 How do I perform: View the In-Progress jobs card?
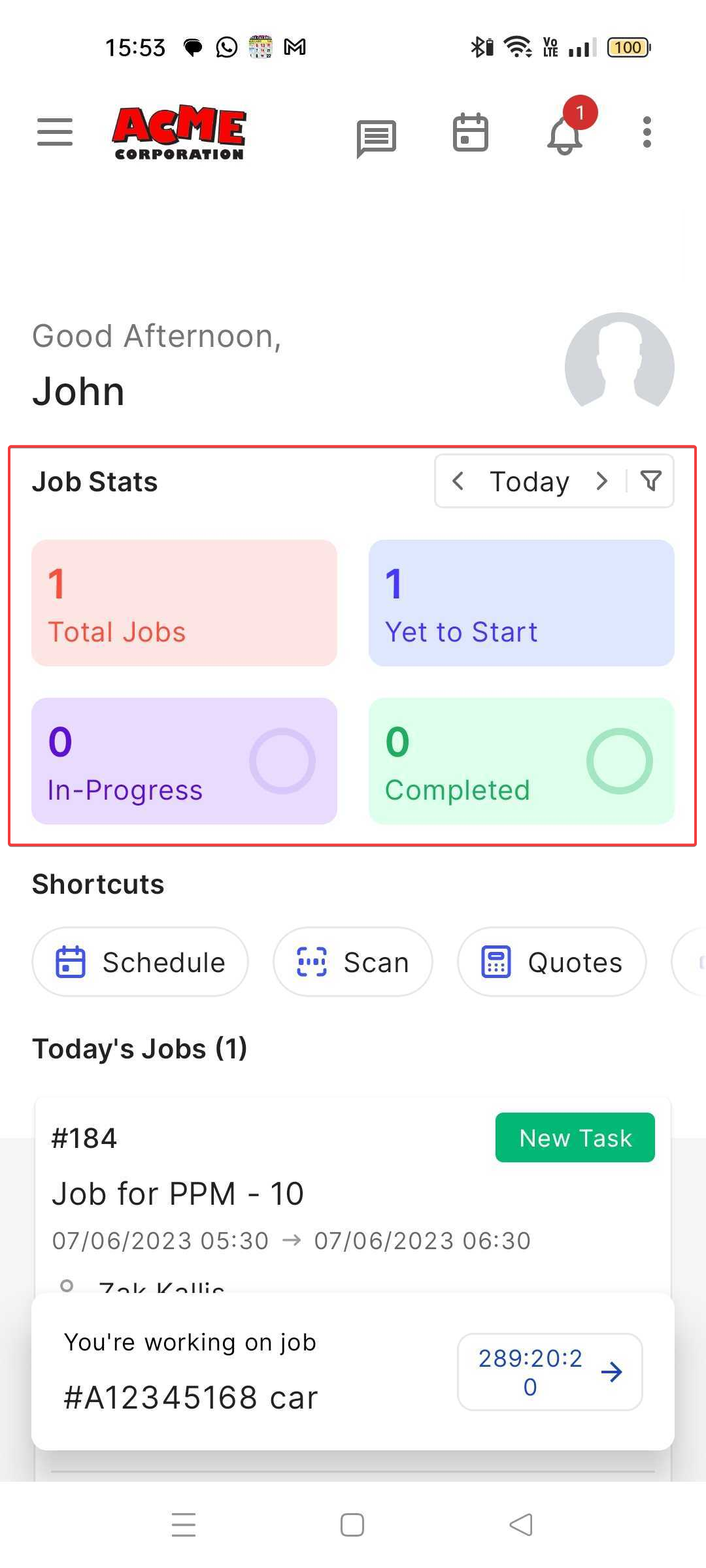click(184, 761)
